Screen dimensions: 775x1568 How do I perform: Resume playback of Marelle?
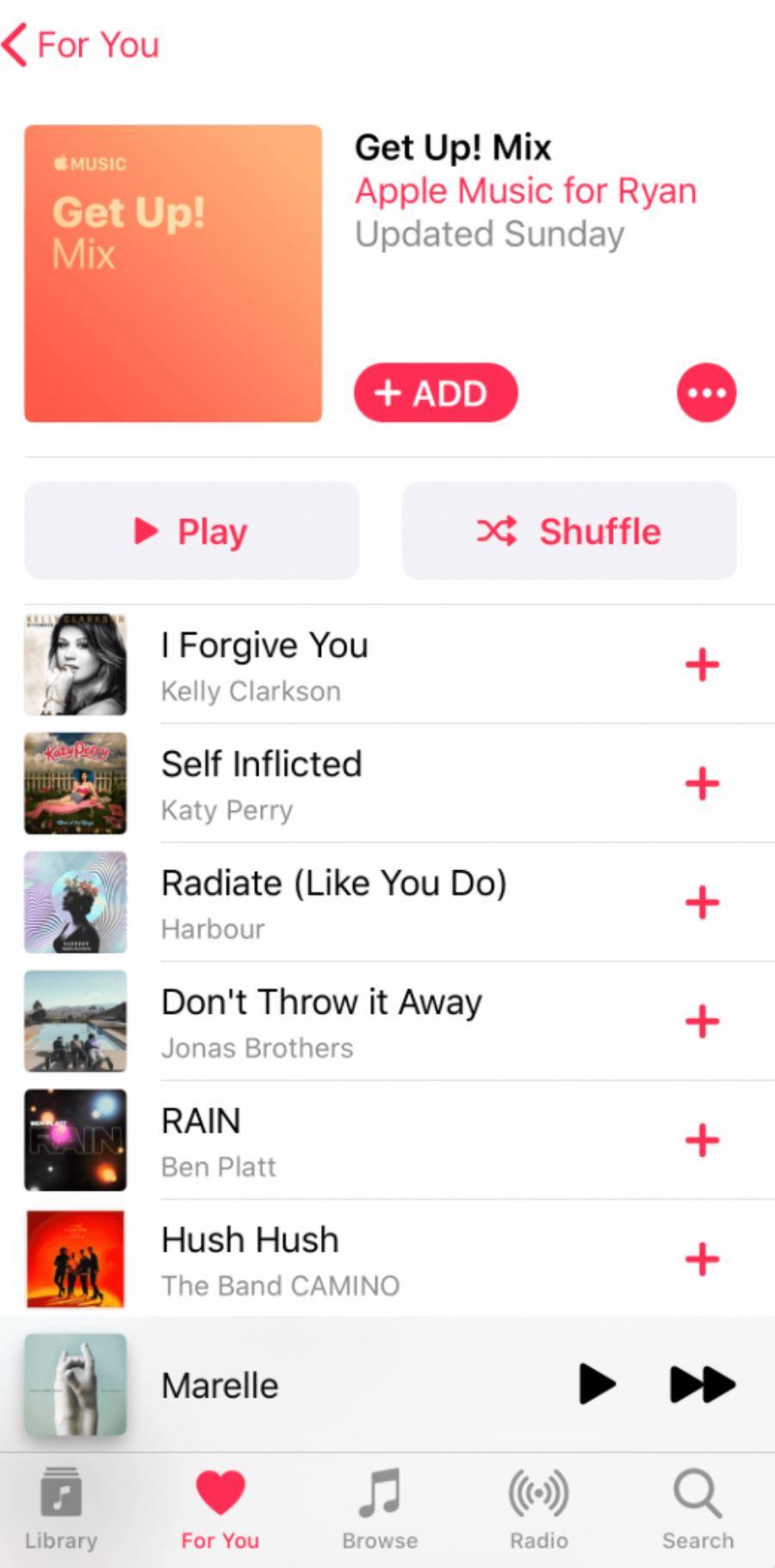(x=597, y=1384)
